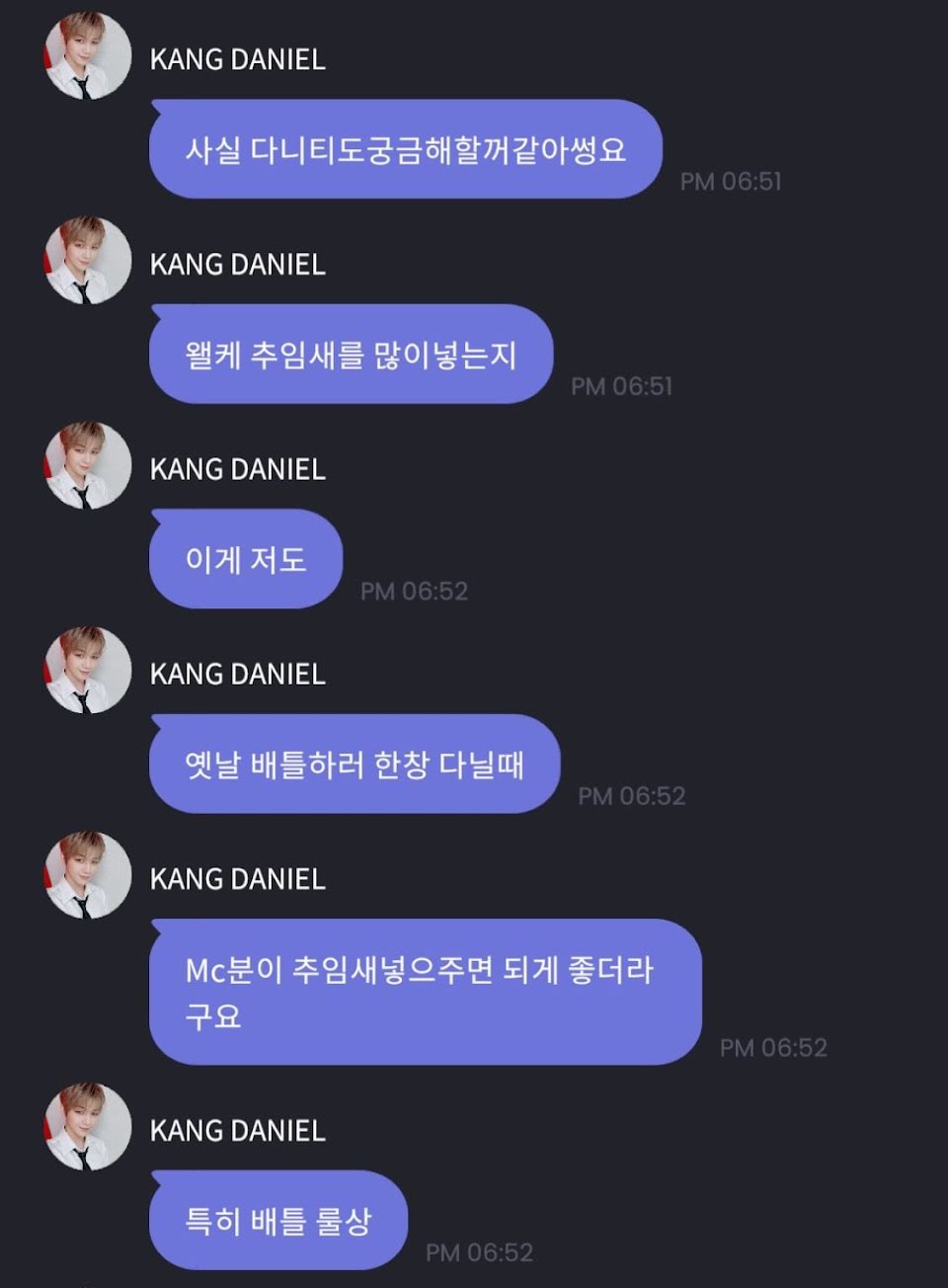This screenshot has height=1288, width=948.
Task: Open Kang Daniel's avatar above the '이게 저도' message
Action: click(x=88, y=465)
